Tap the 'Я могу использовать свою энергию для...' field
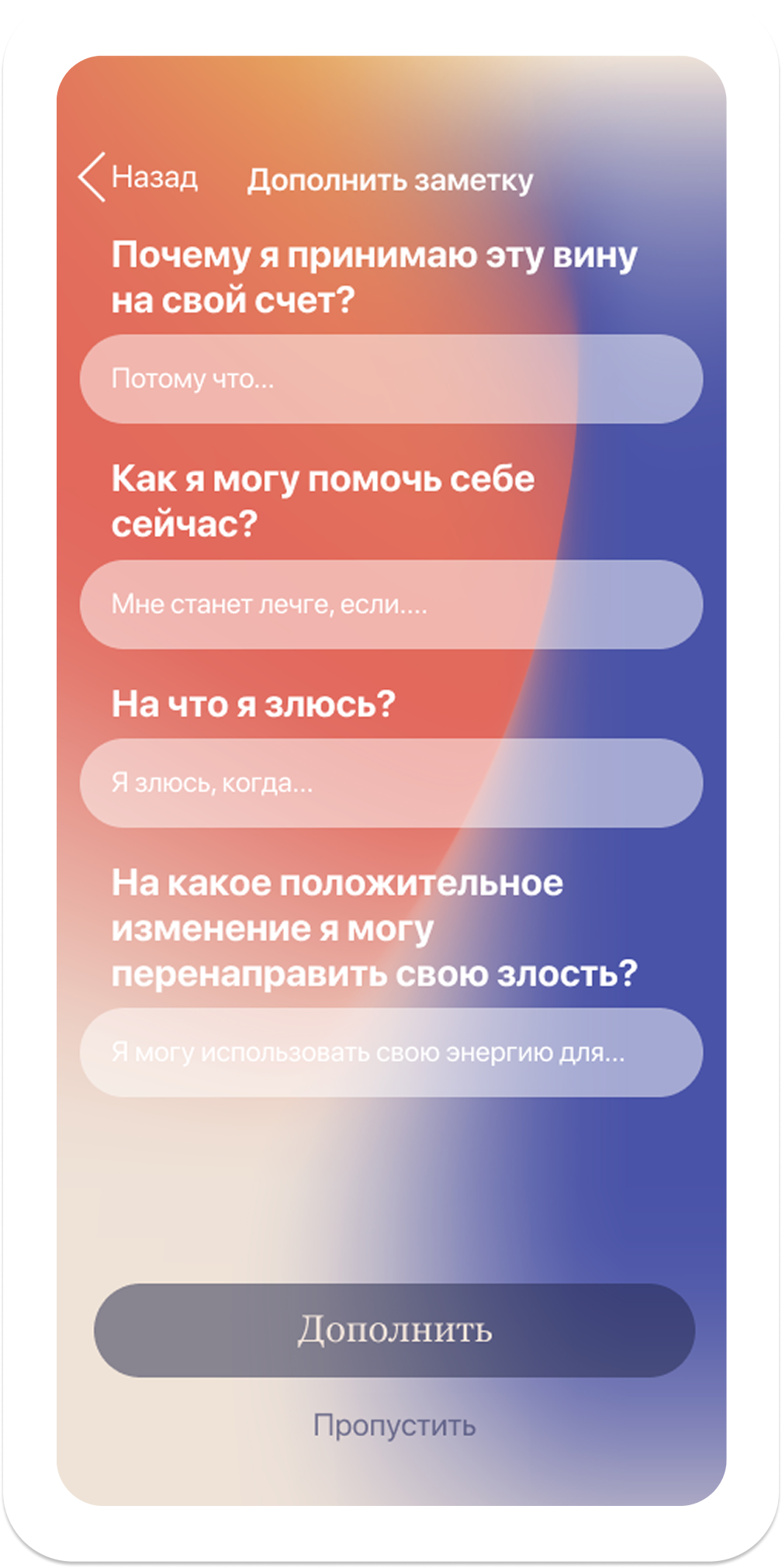782x1568 pixels. (x=391, y=1052)
